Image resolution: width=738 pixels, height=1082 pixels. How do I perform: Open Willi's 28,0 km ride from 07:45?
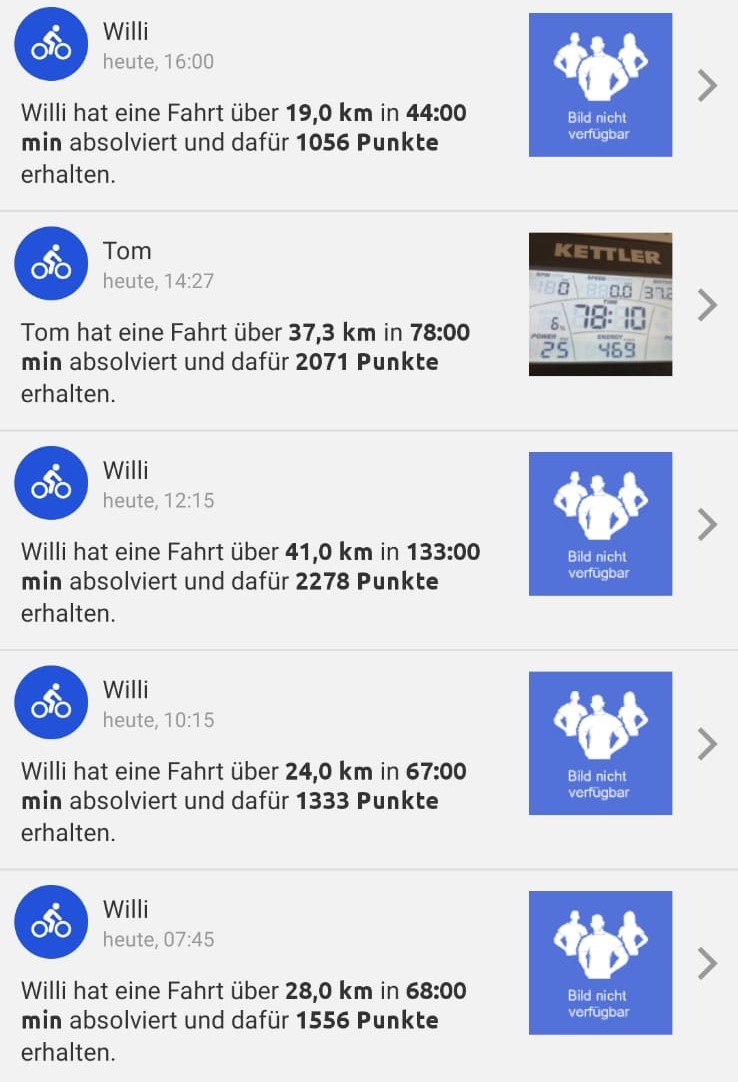click(707, 963)
